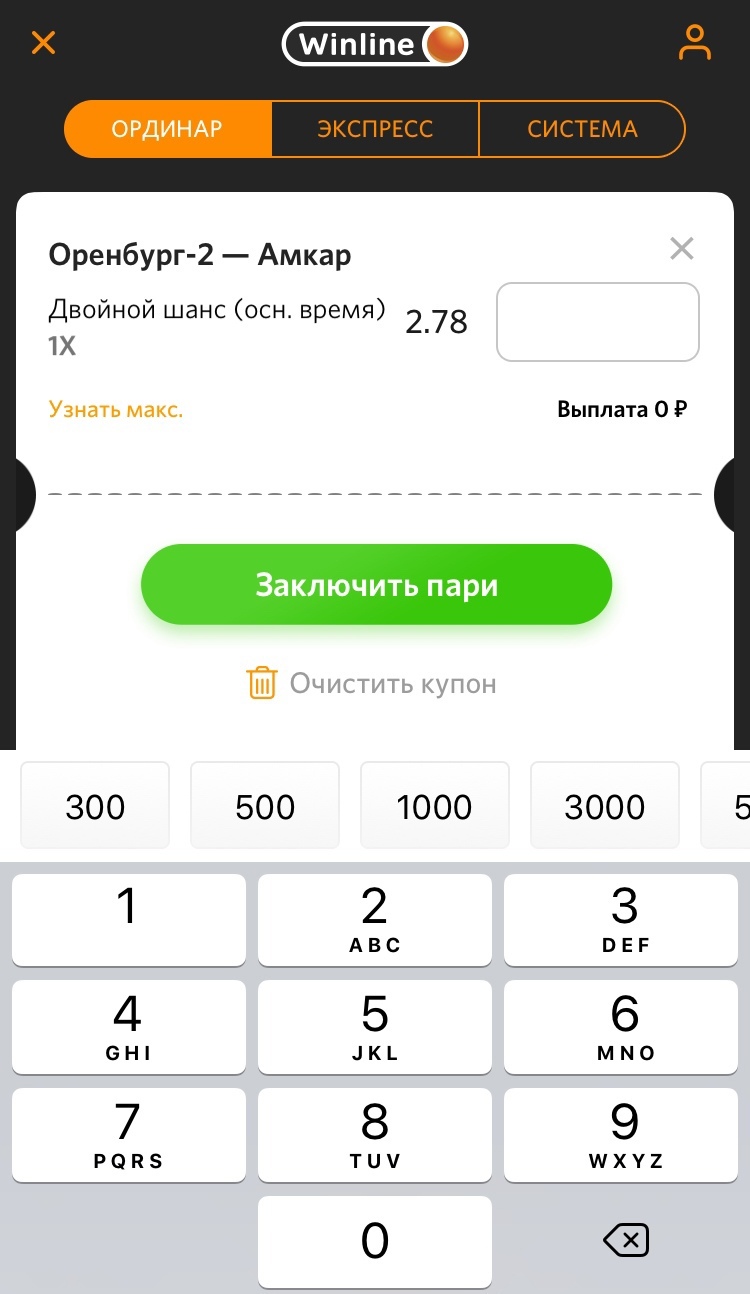Switch to the Экспресс tab

pyautogui.click(x=375, y=129)
